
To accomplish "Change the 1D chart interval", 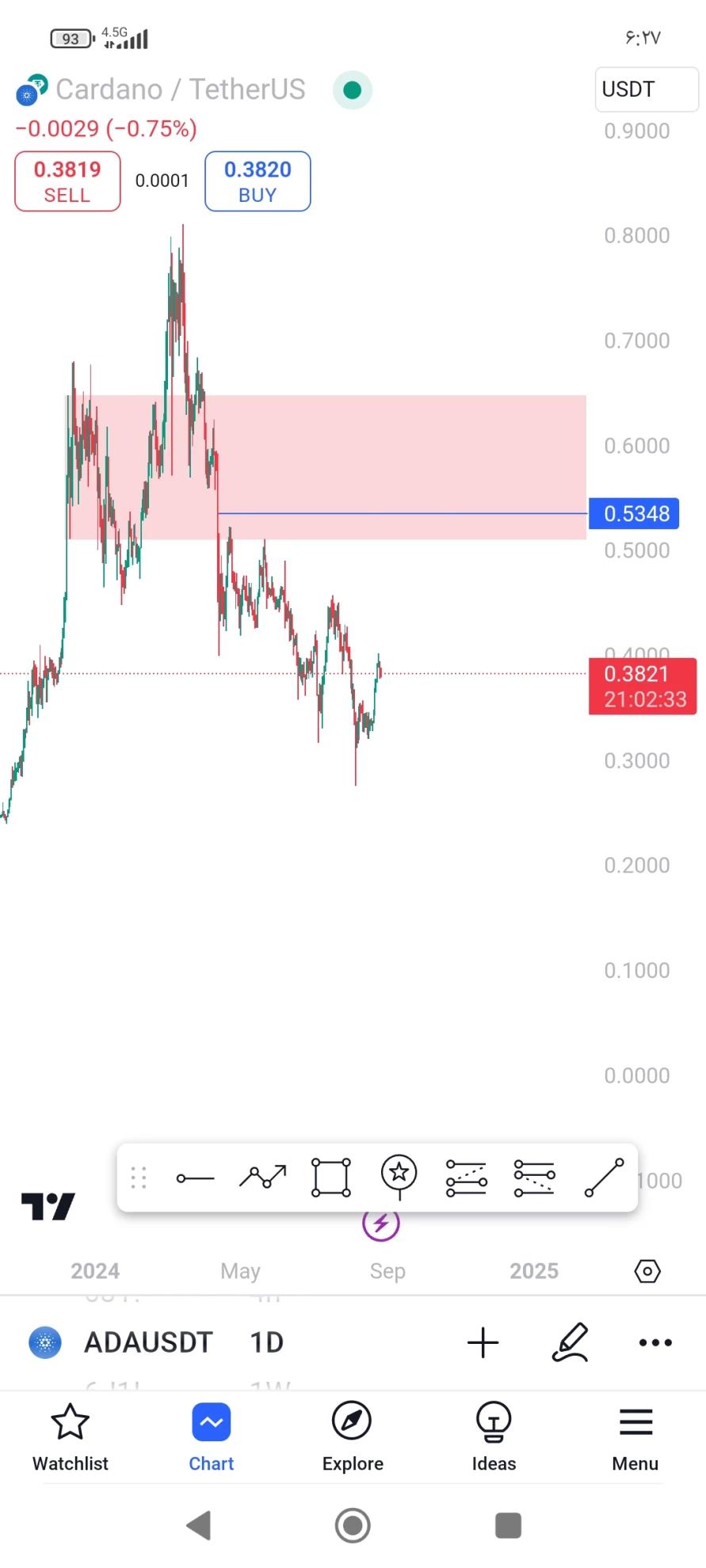I will pyautogui.click(x=266, y=1342).
